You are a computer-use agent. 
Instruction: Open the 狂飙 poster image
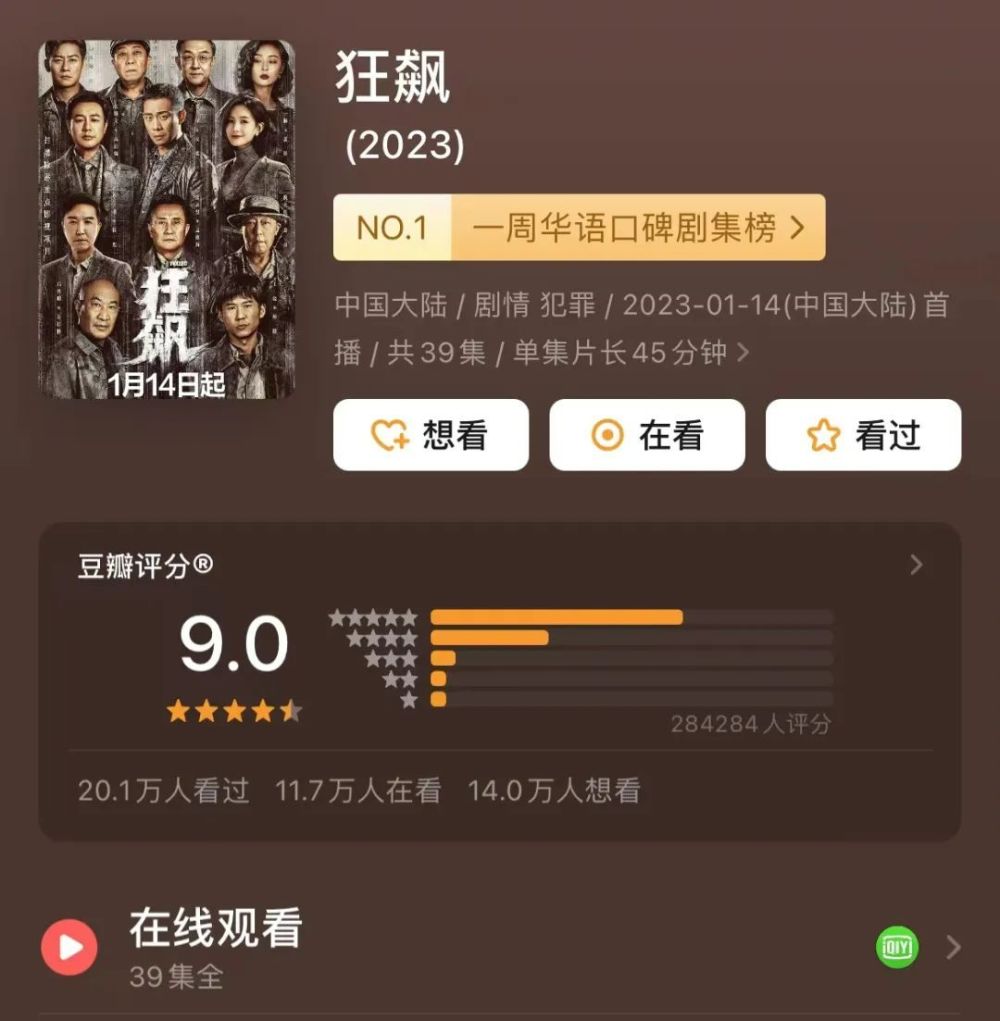167,219
